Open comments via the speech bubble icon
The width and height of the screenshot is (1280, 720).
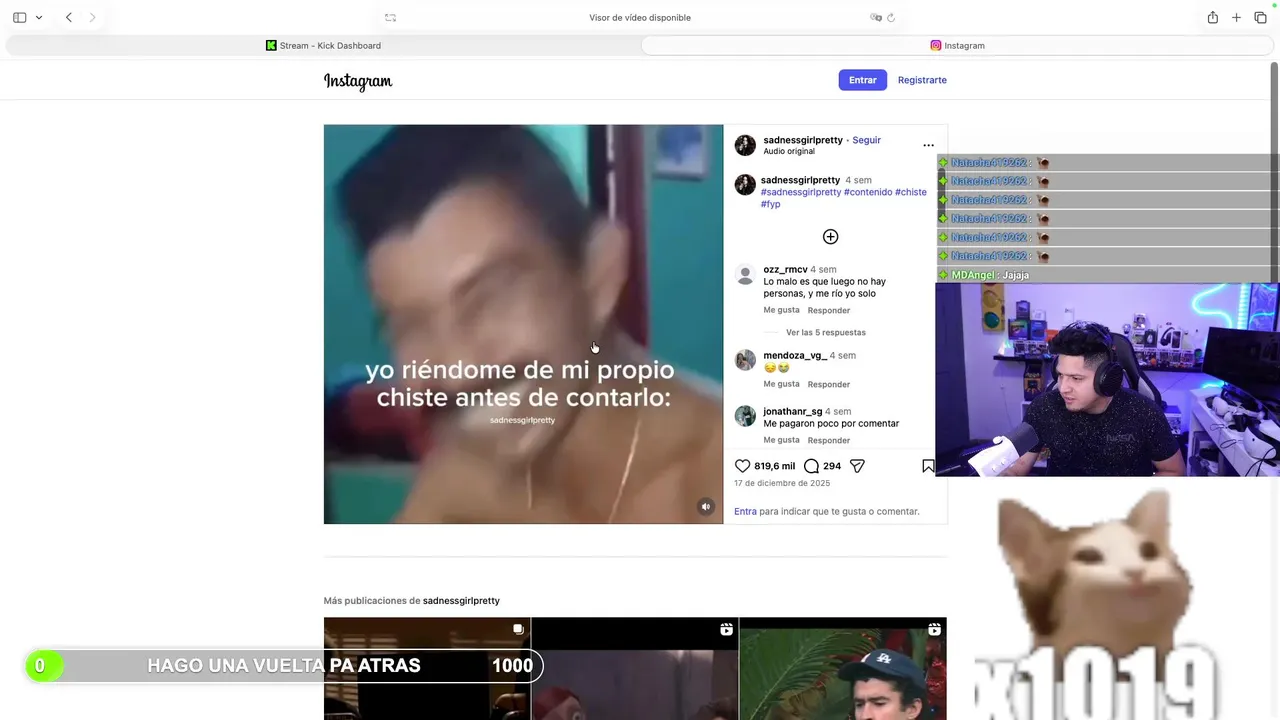[811, 466]
